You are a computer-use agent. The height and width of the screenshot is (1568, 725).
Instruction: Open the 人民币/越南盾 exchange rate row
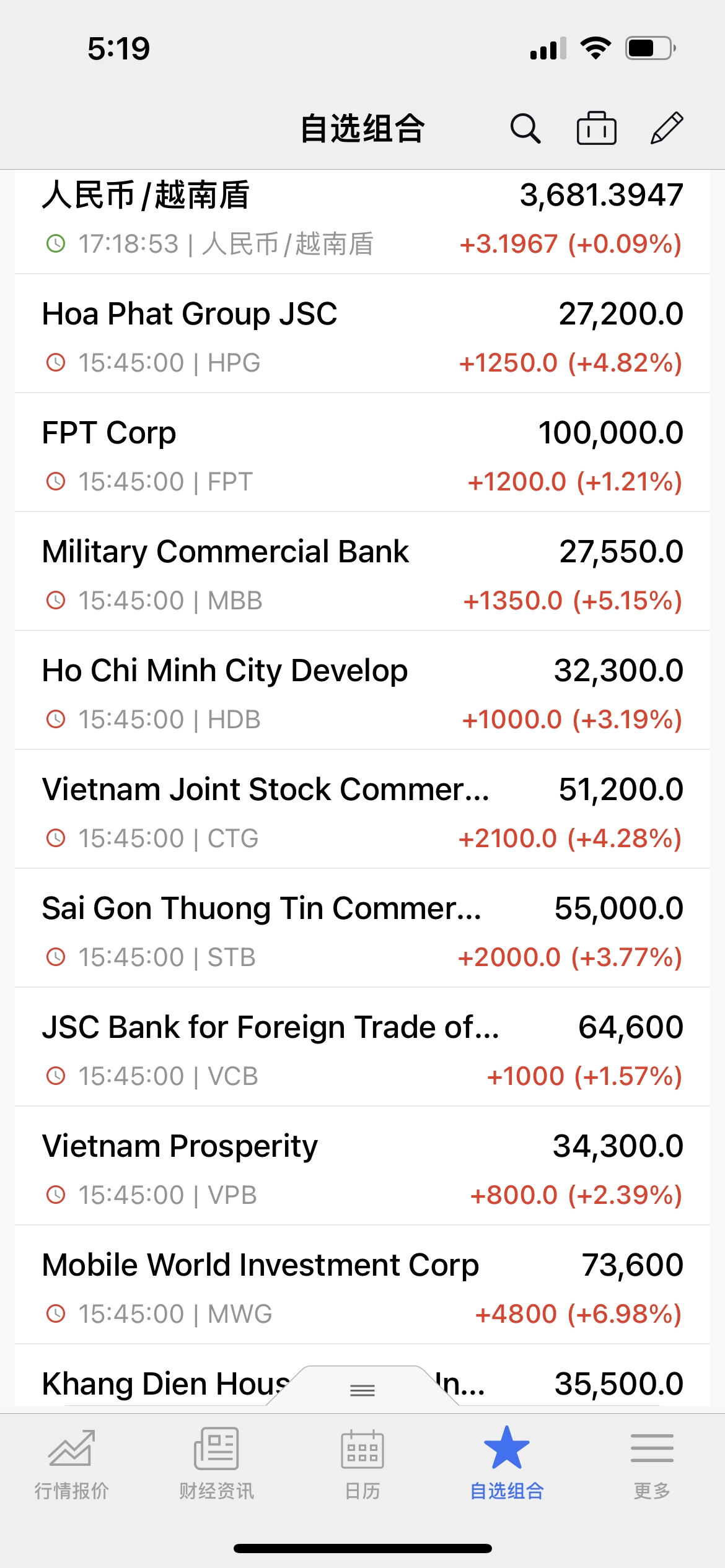click(x=362, y=221)
